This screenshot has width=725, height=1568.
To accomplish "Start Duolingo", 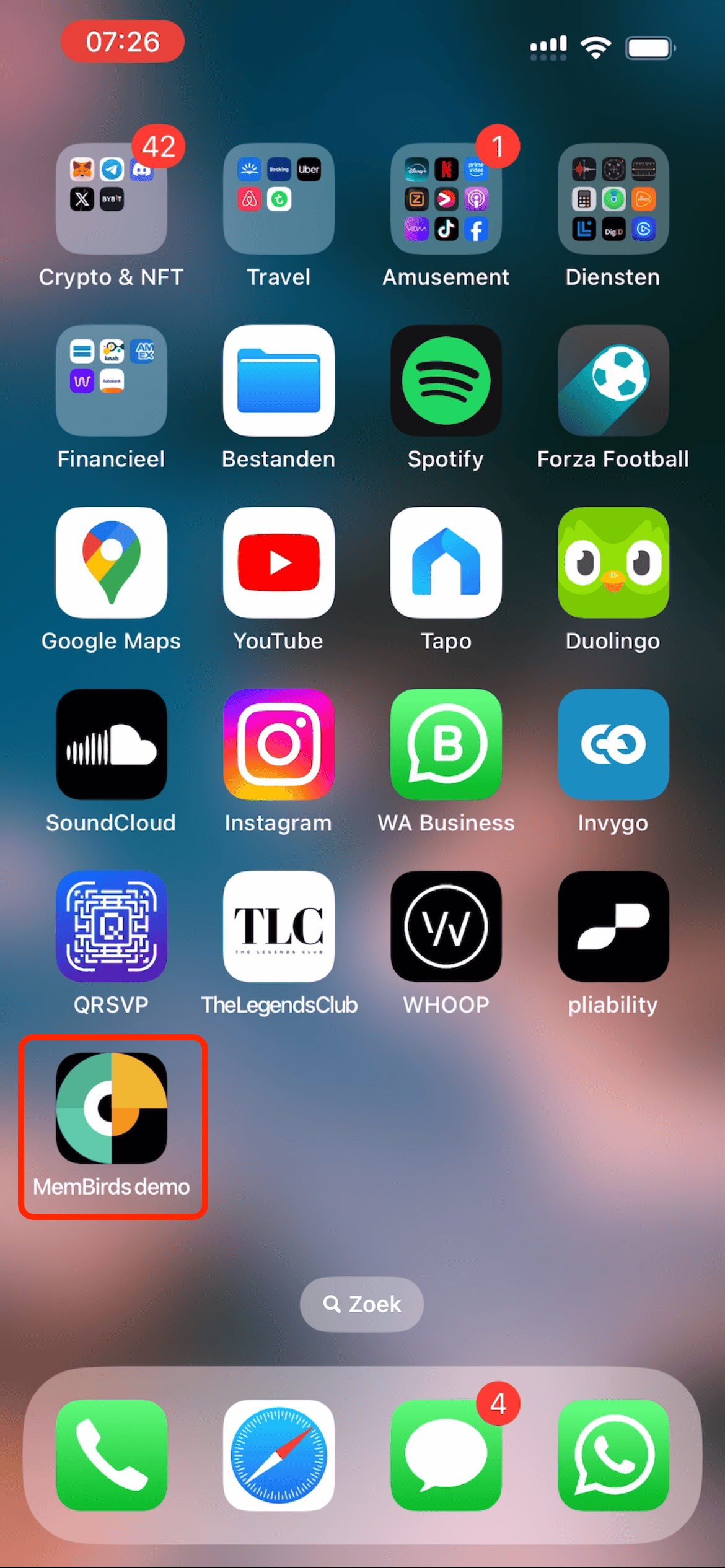I will (x=613, y=562).
